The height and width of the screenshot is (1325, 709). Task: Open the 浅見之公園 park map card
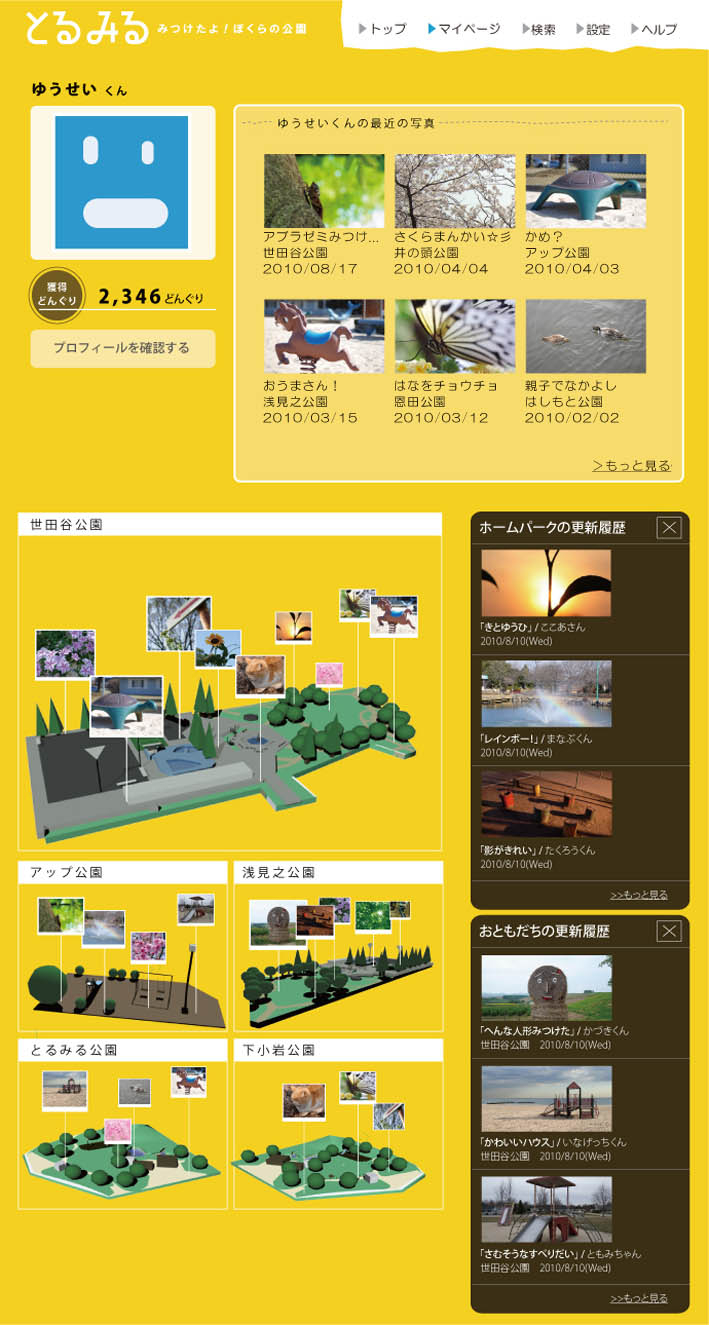[338, 946]
